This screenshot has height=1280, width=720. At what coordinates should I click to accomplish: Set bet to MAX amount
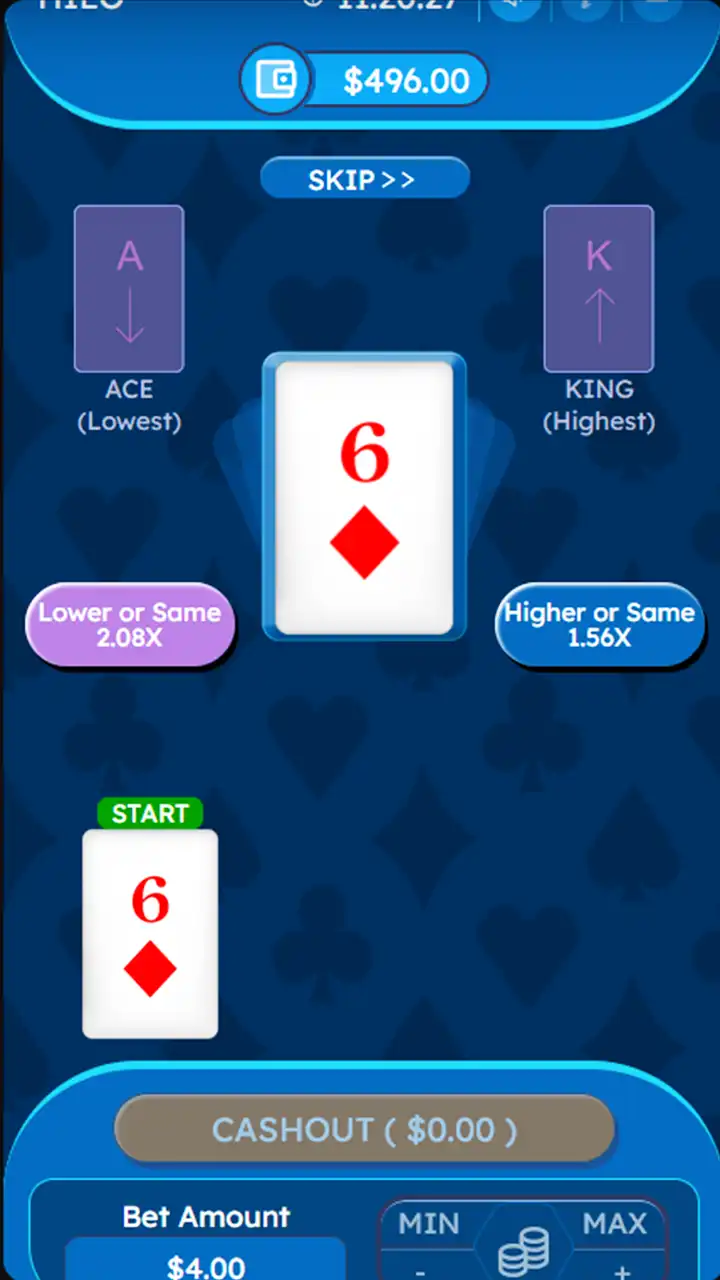coord(614,1224)
